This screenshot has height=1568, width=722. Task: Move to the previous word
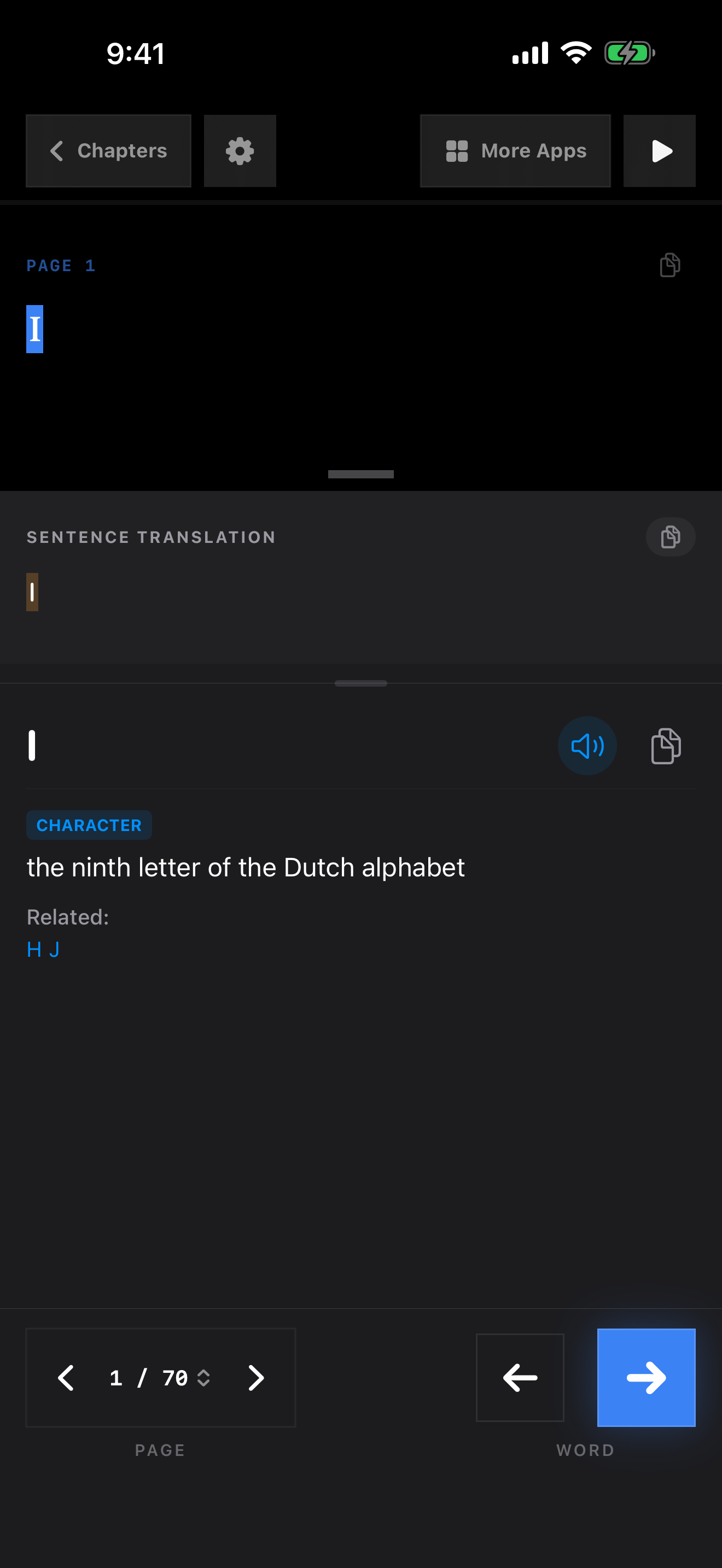pyautogui.click(x=520, y=1378)
